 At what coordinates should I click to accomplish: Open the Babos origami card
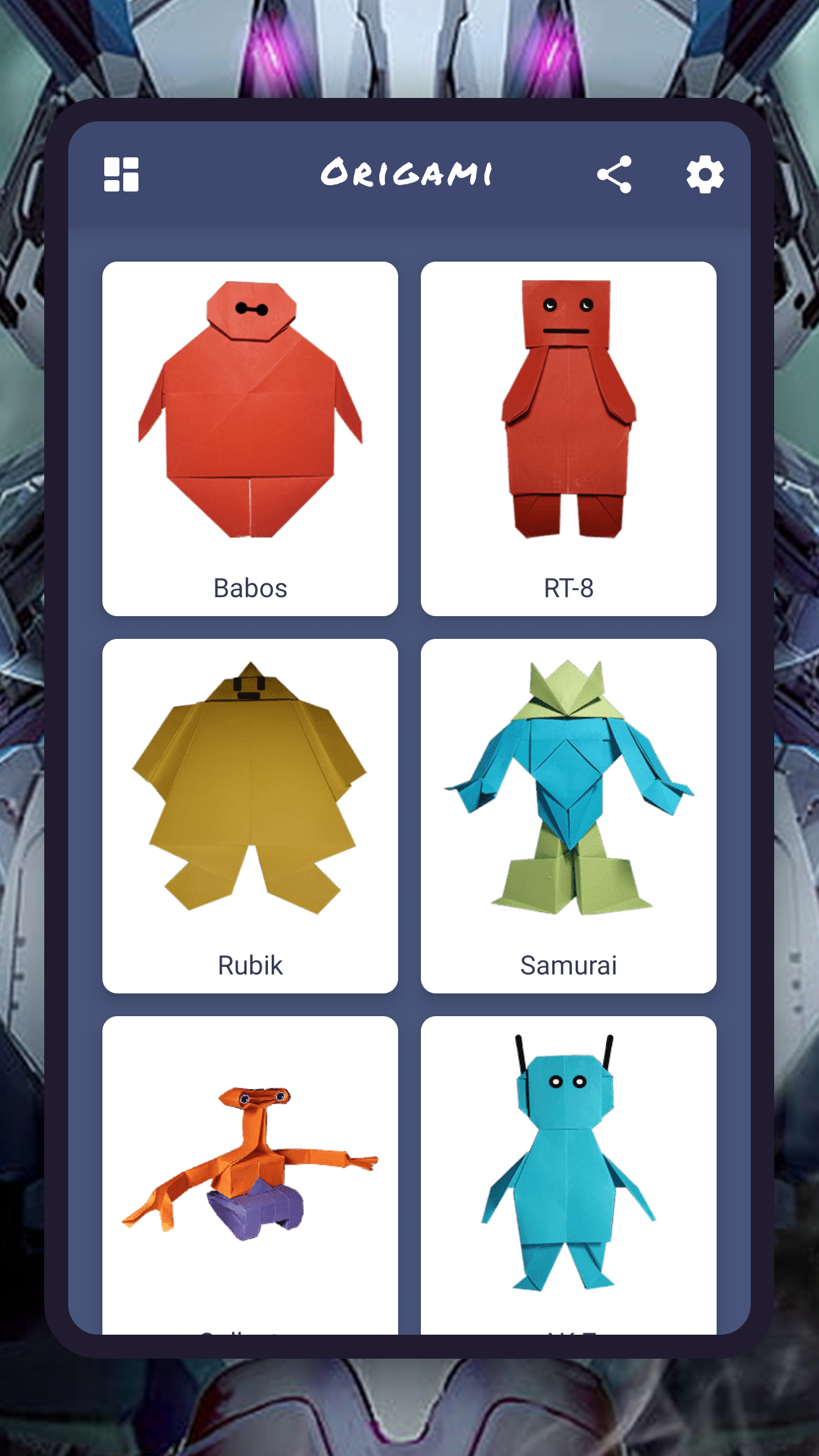pyautogui.click(x=250, y=439)
